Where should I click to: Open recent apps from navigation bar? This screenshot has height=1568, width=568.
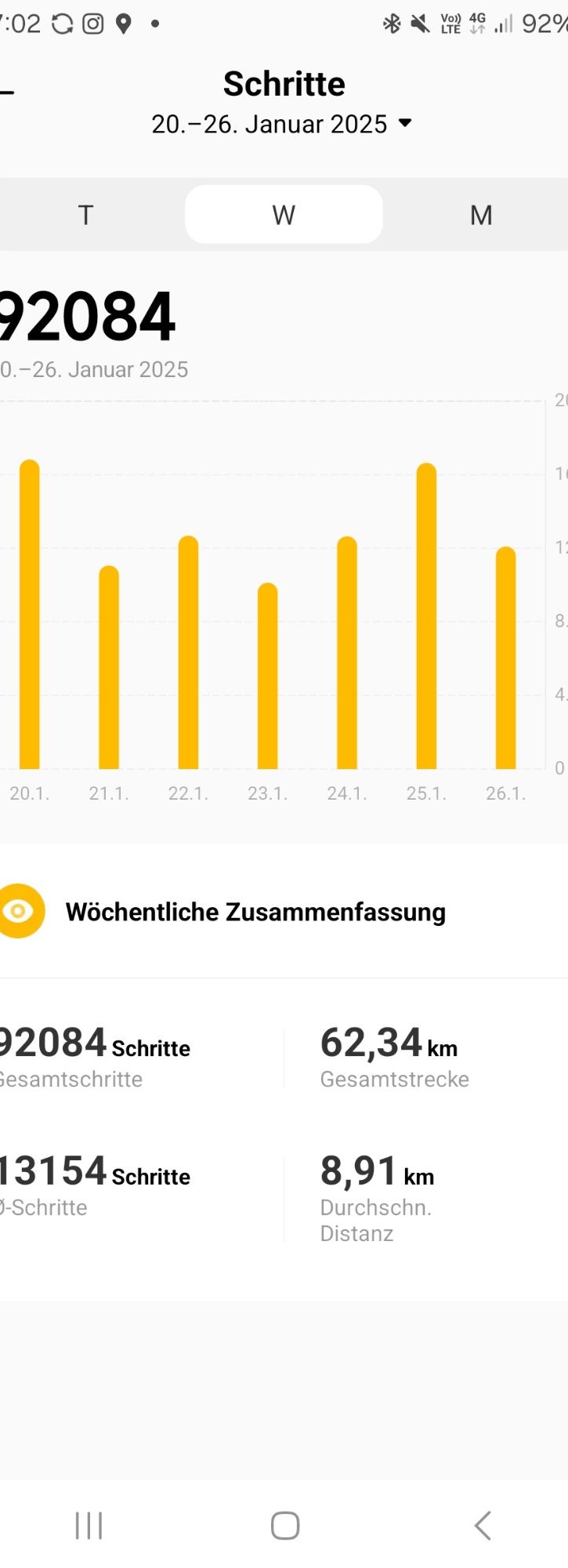tap(89, 1526)
